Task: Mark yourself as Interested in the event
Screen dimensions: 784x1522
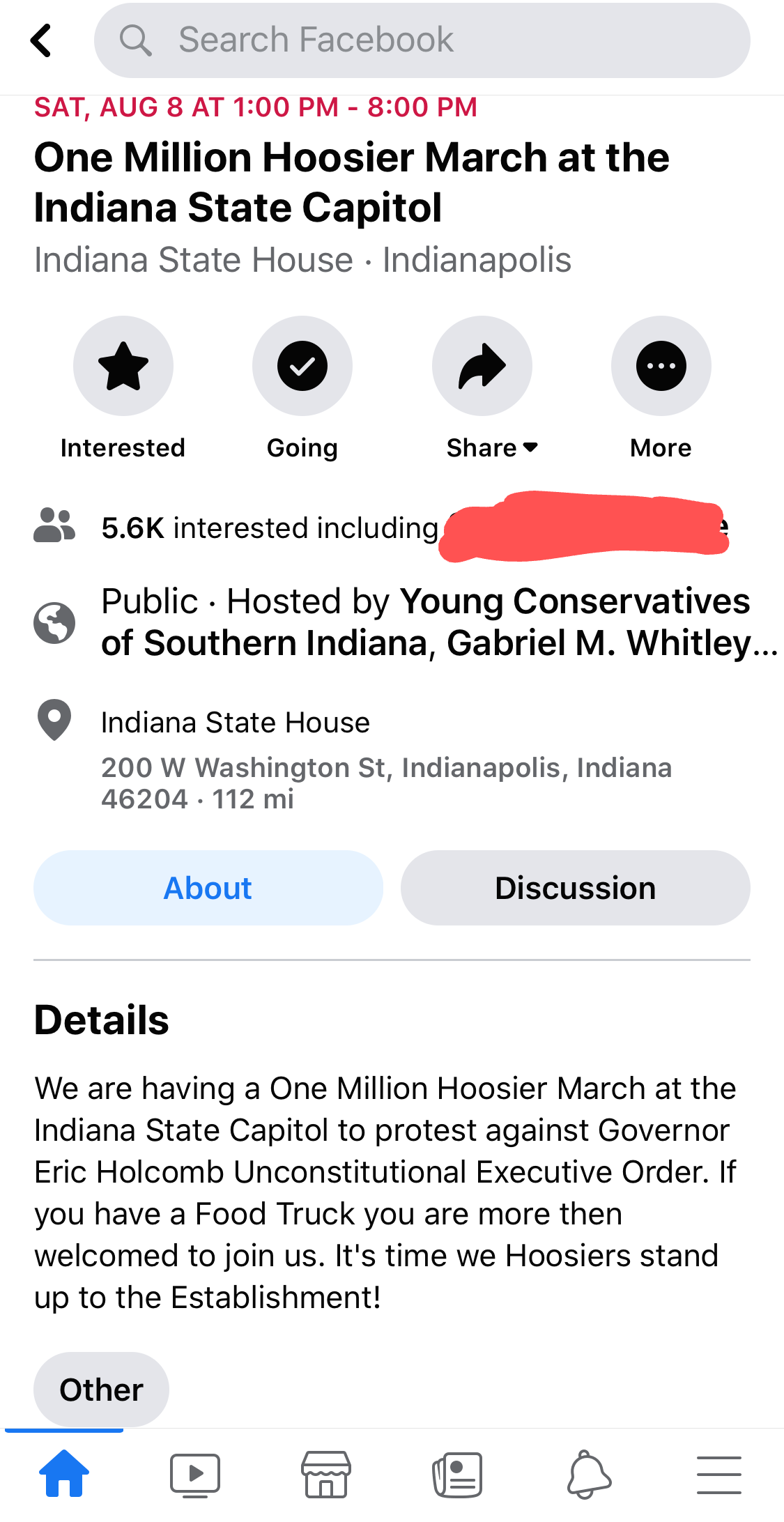Action: coord(123,367)
